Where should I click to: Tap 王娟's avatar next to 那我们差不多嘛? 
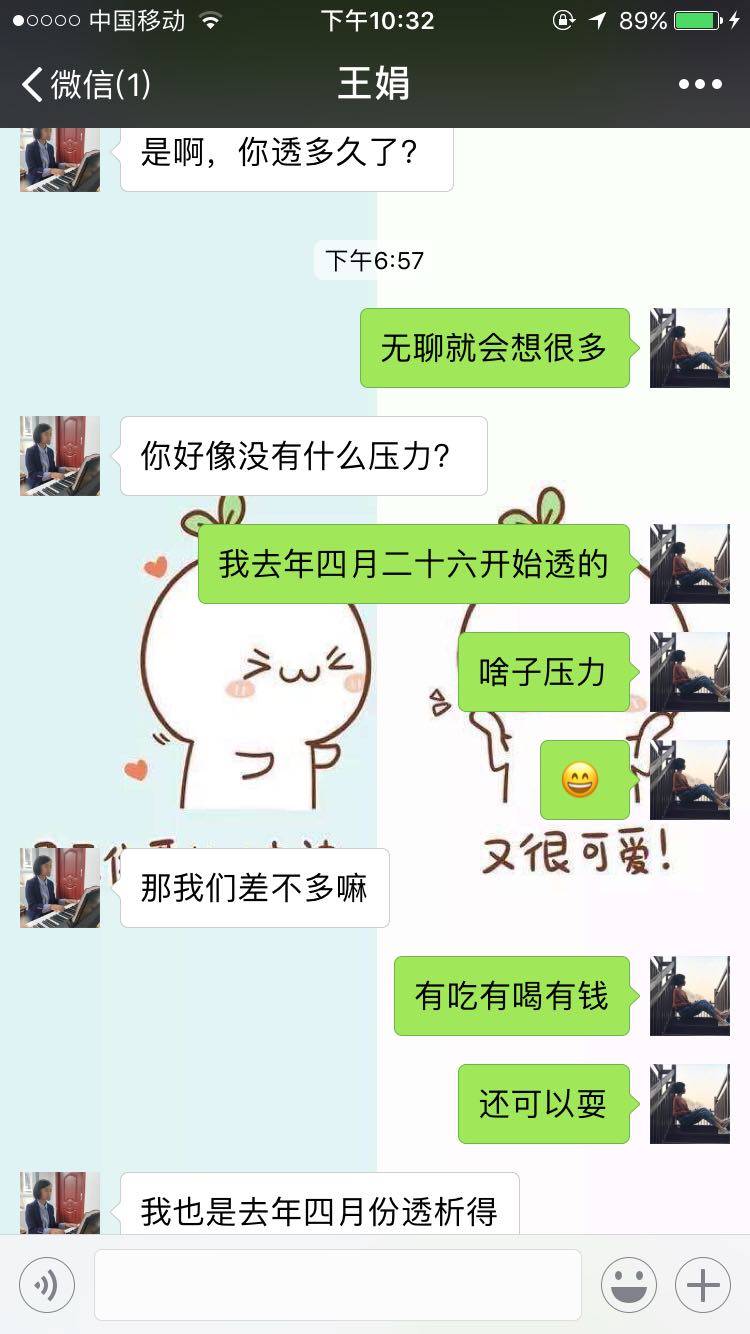(60, 888)
